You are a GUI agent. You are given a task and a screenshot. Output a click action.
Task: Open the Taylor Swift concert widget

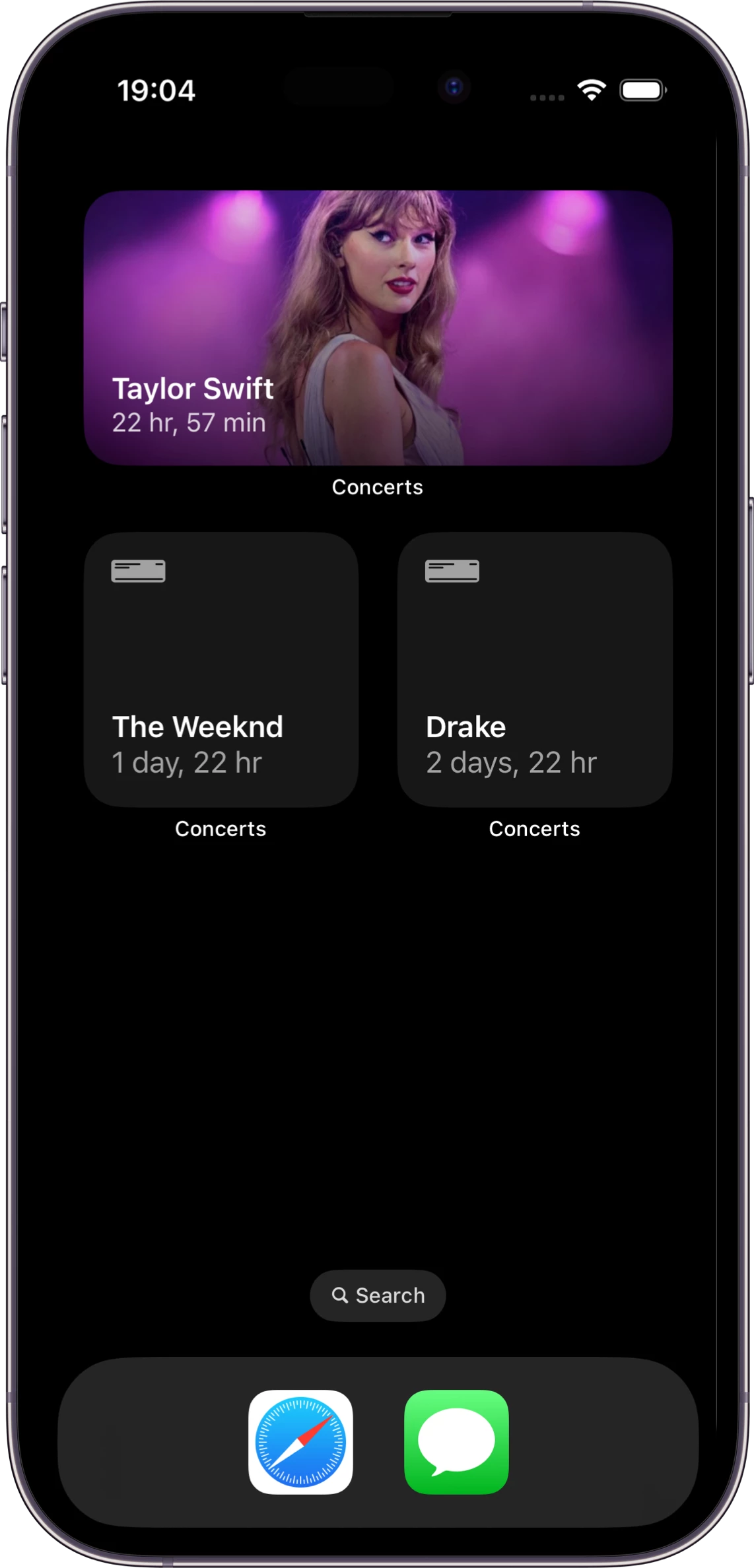coord(378,328)
